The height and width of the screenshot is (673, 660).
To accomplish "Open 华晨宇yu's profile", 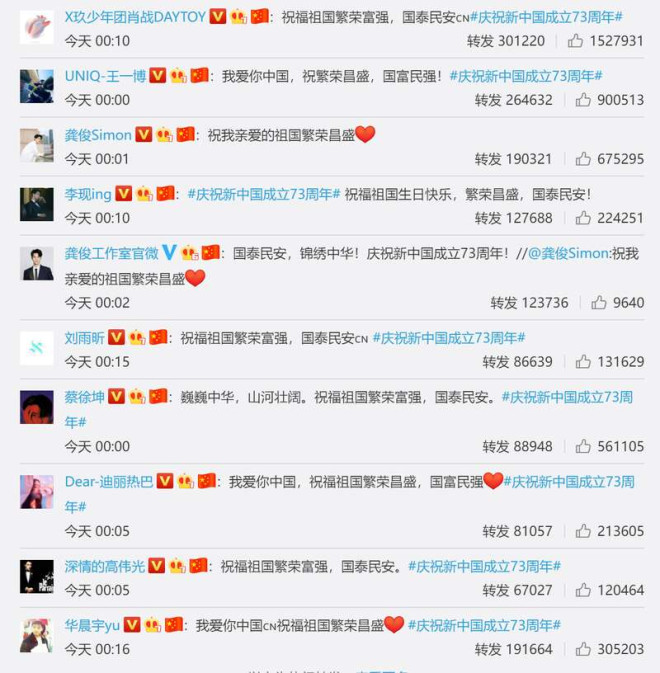I will (92, 625).
